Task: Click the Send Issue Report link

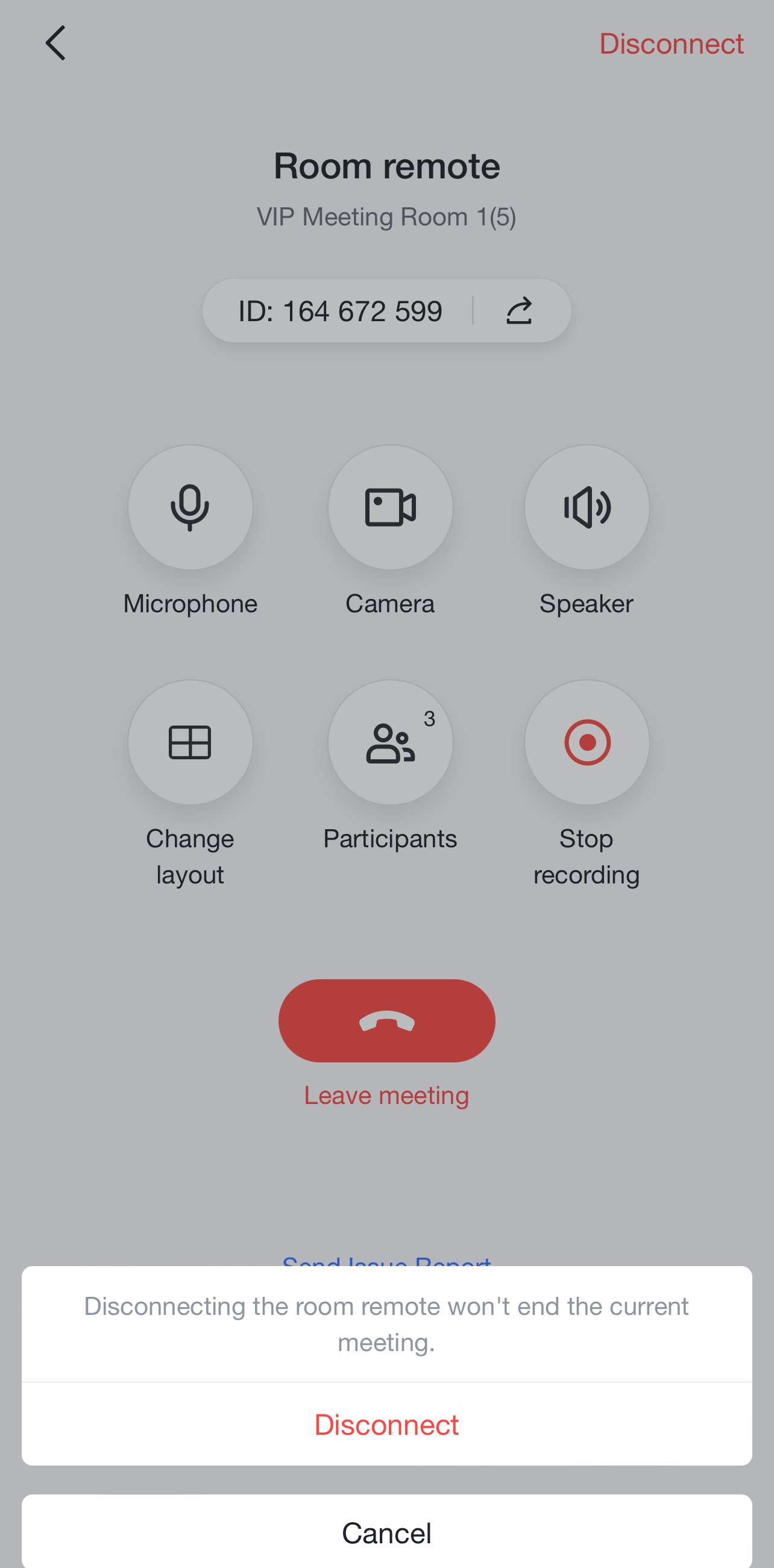Action: pos(386,1262)
